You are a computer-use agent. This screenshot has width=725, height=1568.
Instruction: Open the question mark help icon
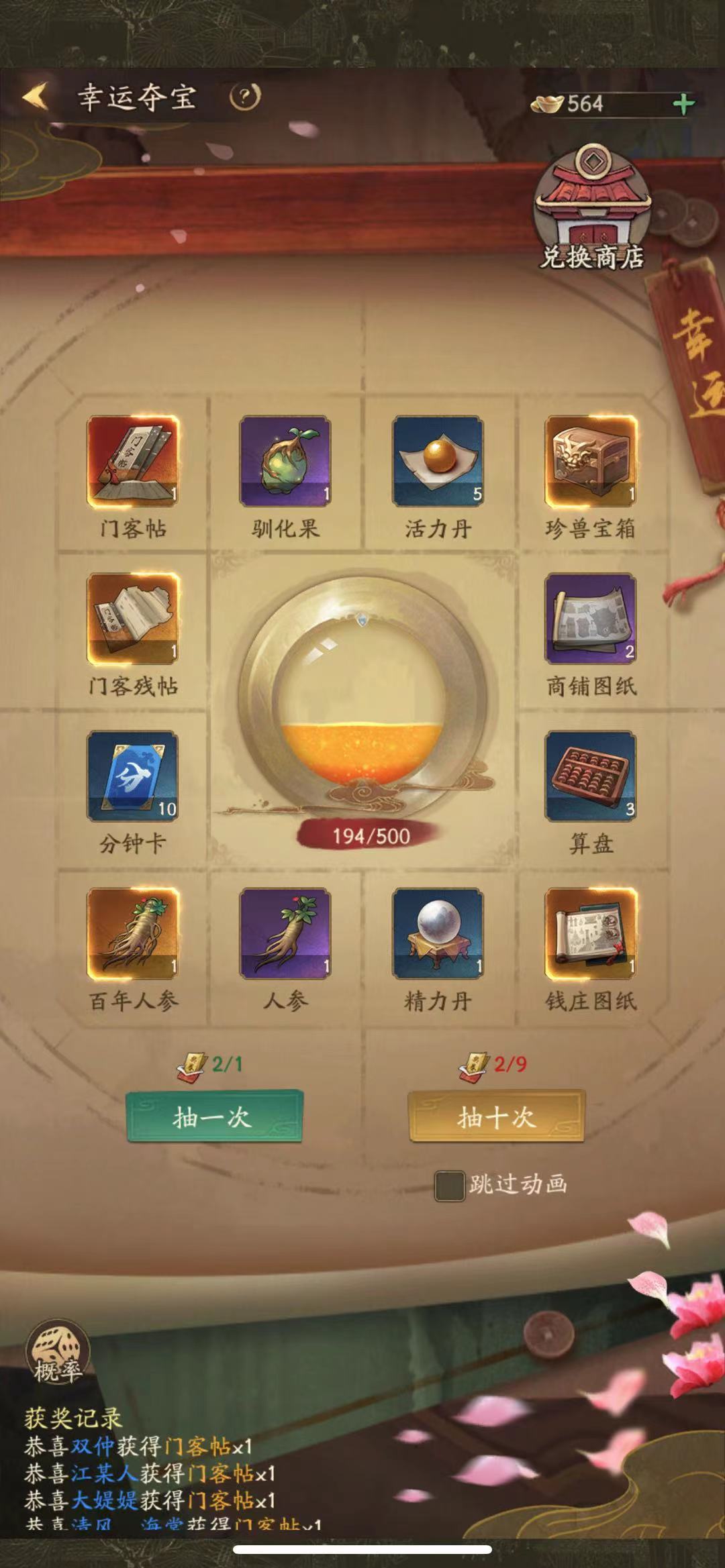[244, 98]
